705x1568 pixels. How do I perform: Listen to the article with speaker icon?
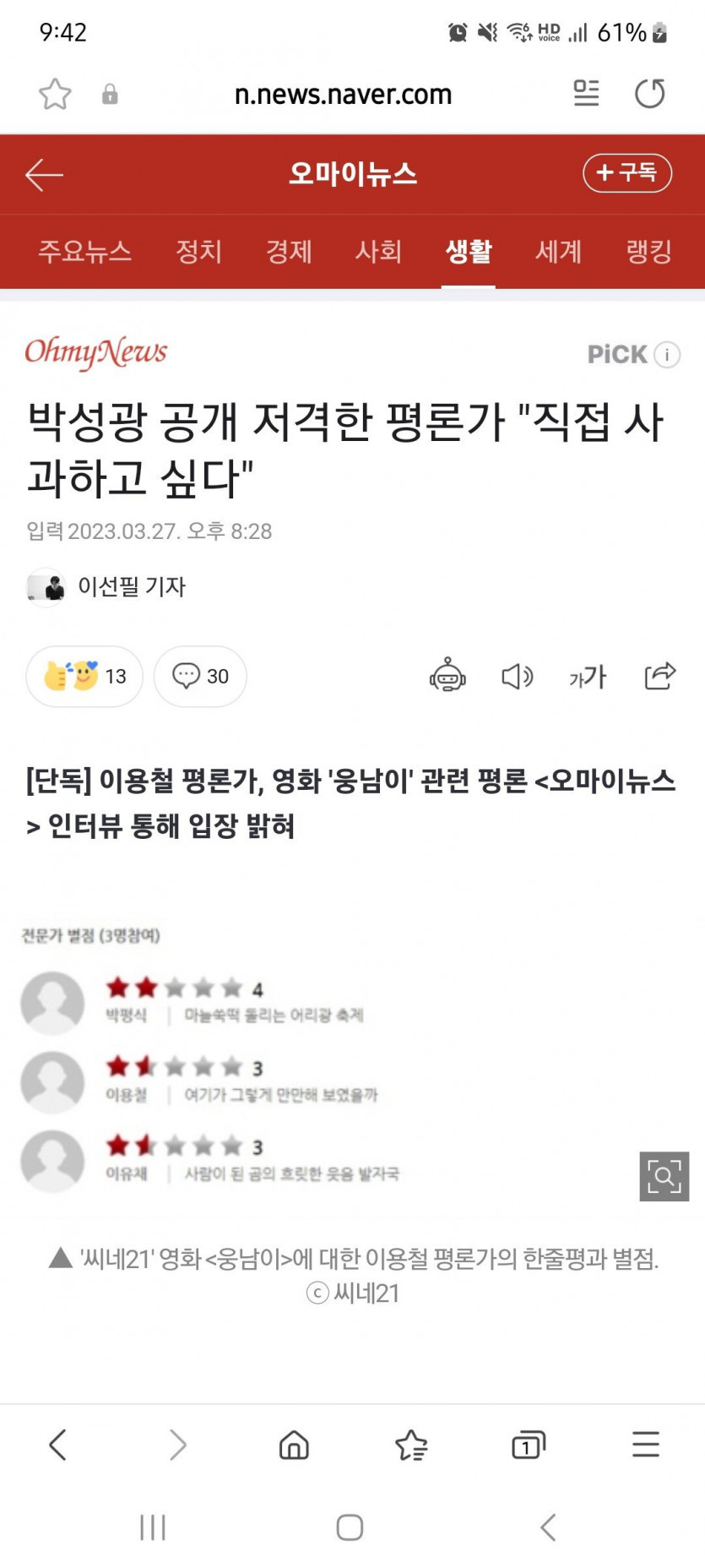tap(517, 676)
